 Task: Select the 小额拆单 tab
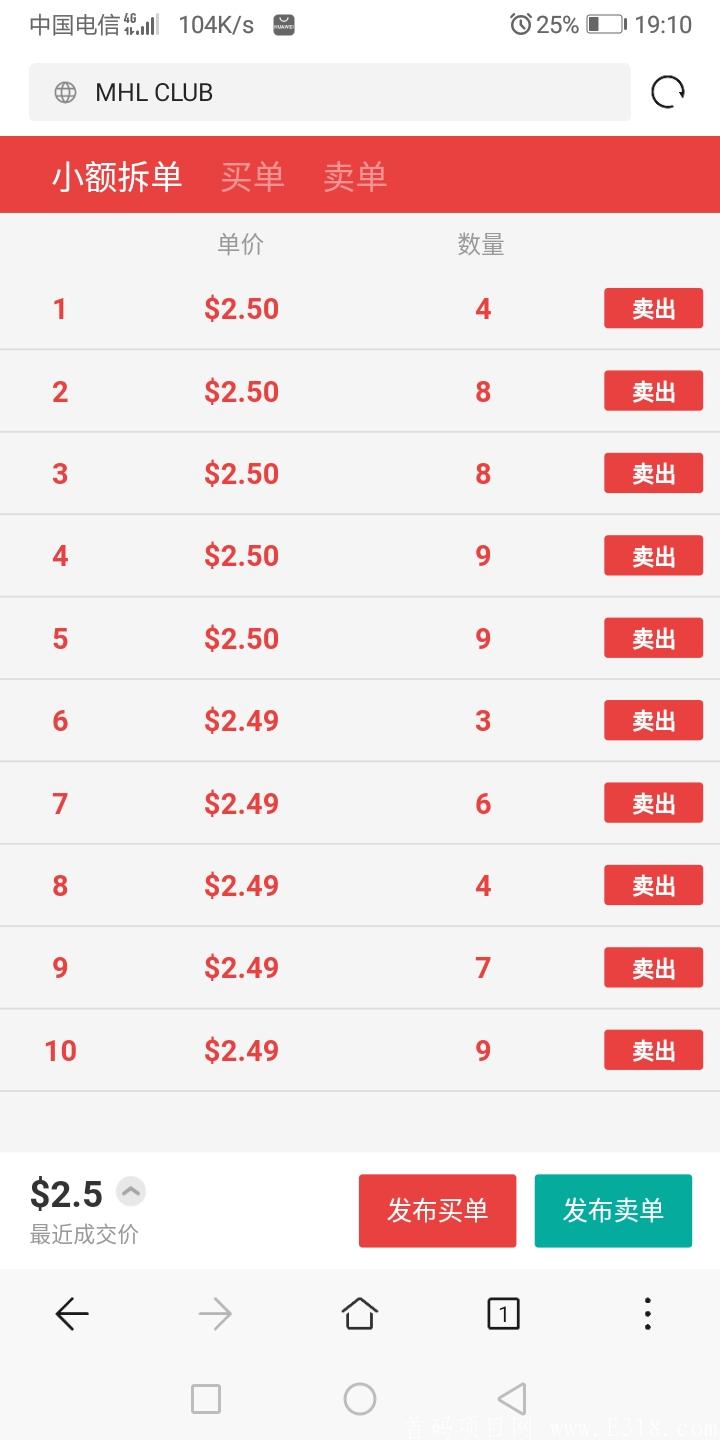[x=116, y=176]
